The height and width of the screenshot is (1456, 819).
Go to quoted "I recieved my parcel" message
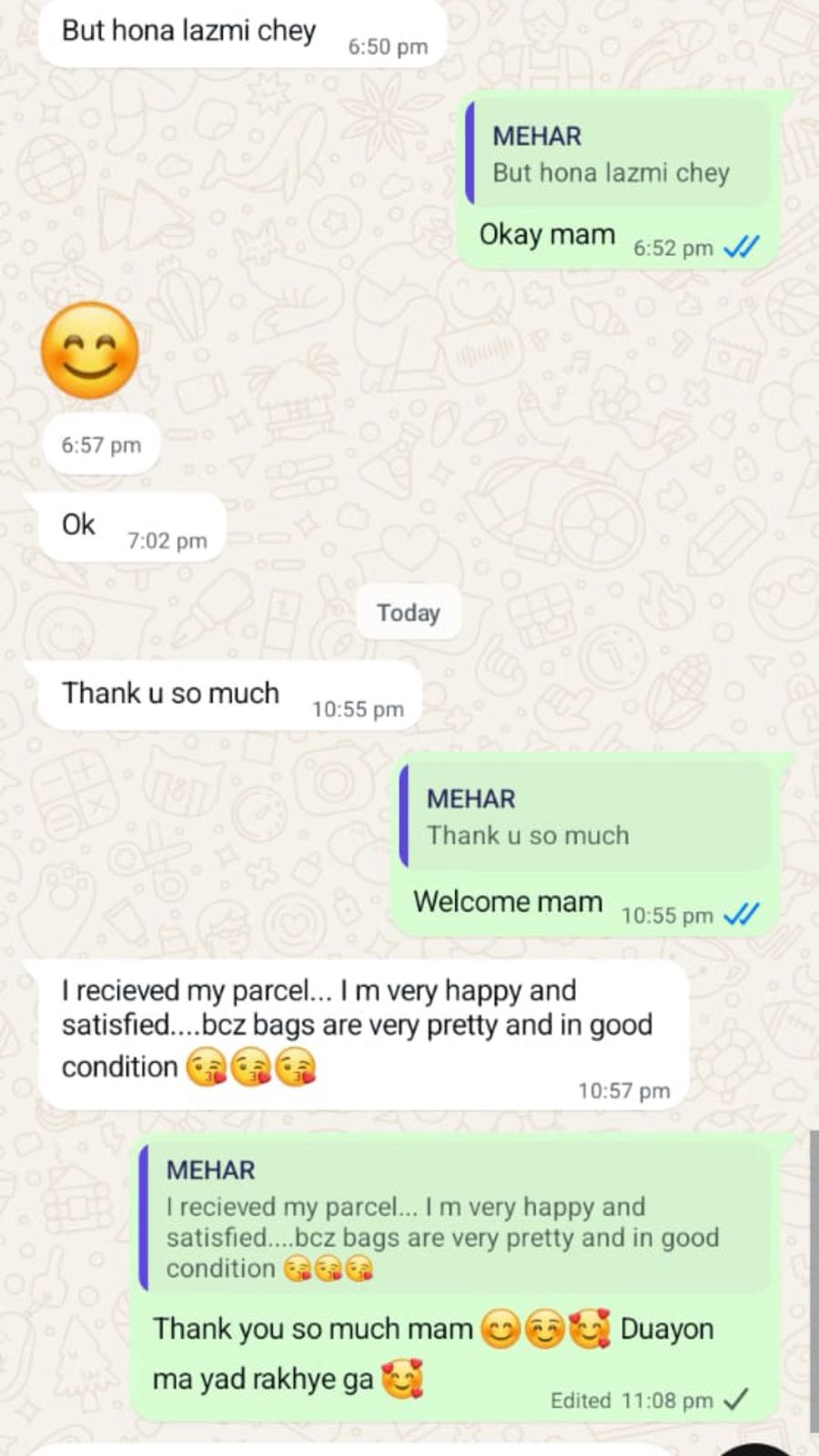(453, 1219)
